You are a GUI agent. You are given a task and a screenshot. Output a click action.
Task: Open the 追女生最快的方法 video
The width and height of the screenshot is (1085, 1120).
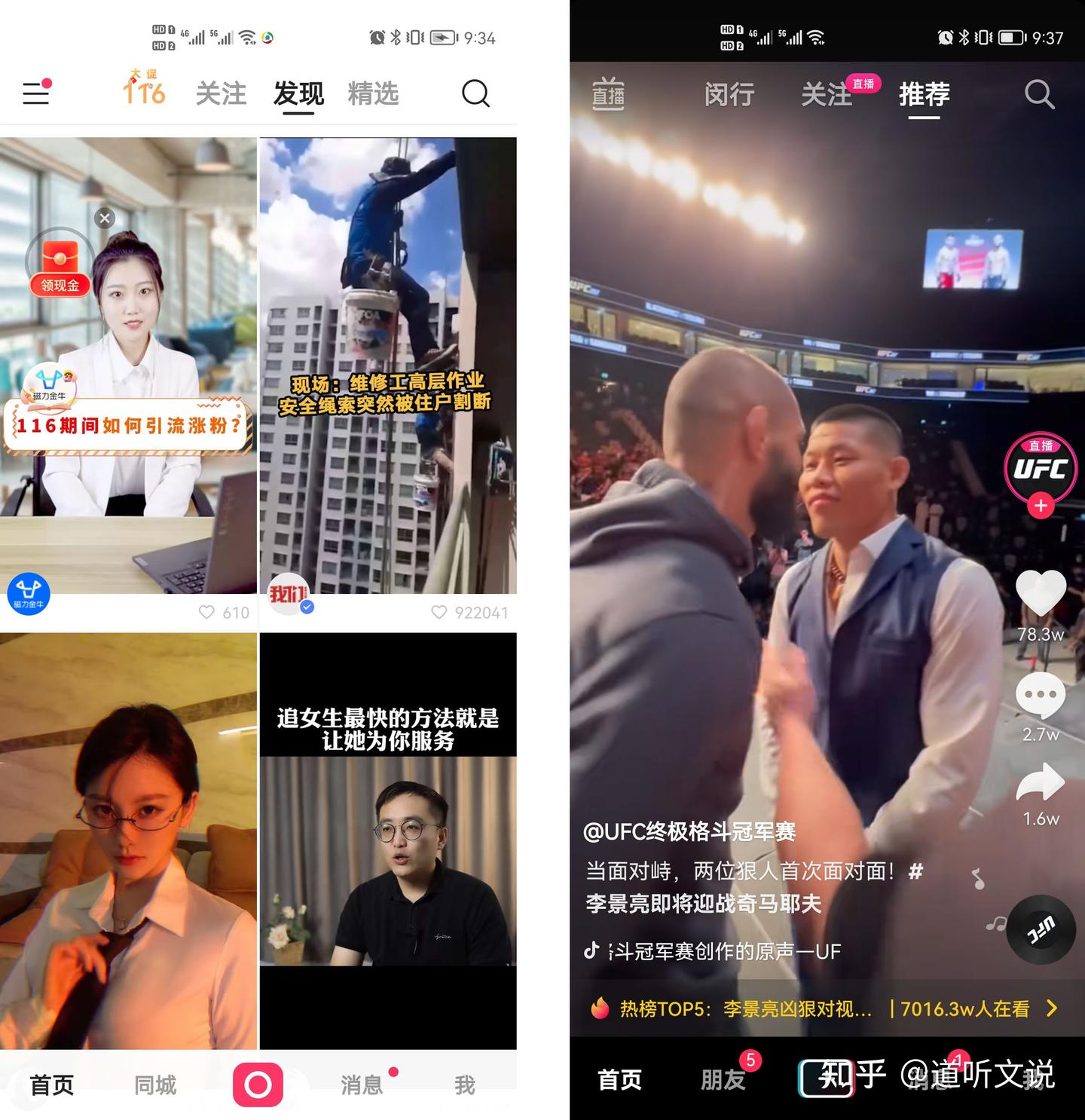(x=388, y=840)
